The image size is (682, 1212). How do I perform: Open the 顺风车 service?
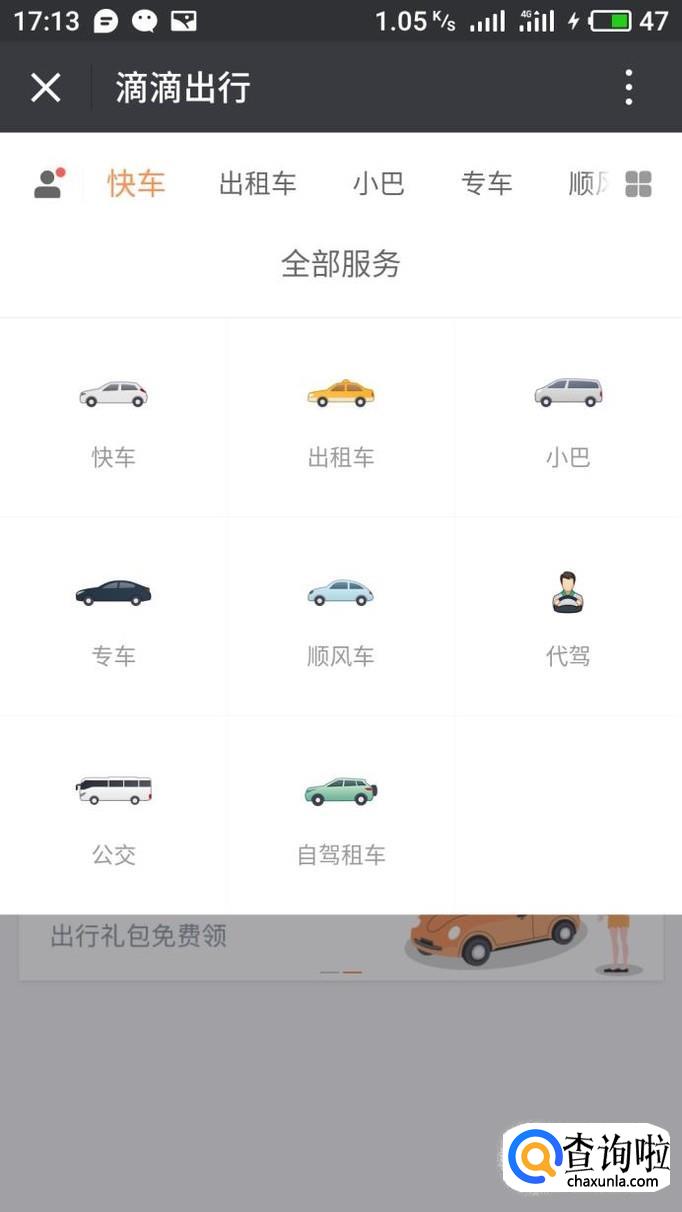click(341, 618)
